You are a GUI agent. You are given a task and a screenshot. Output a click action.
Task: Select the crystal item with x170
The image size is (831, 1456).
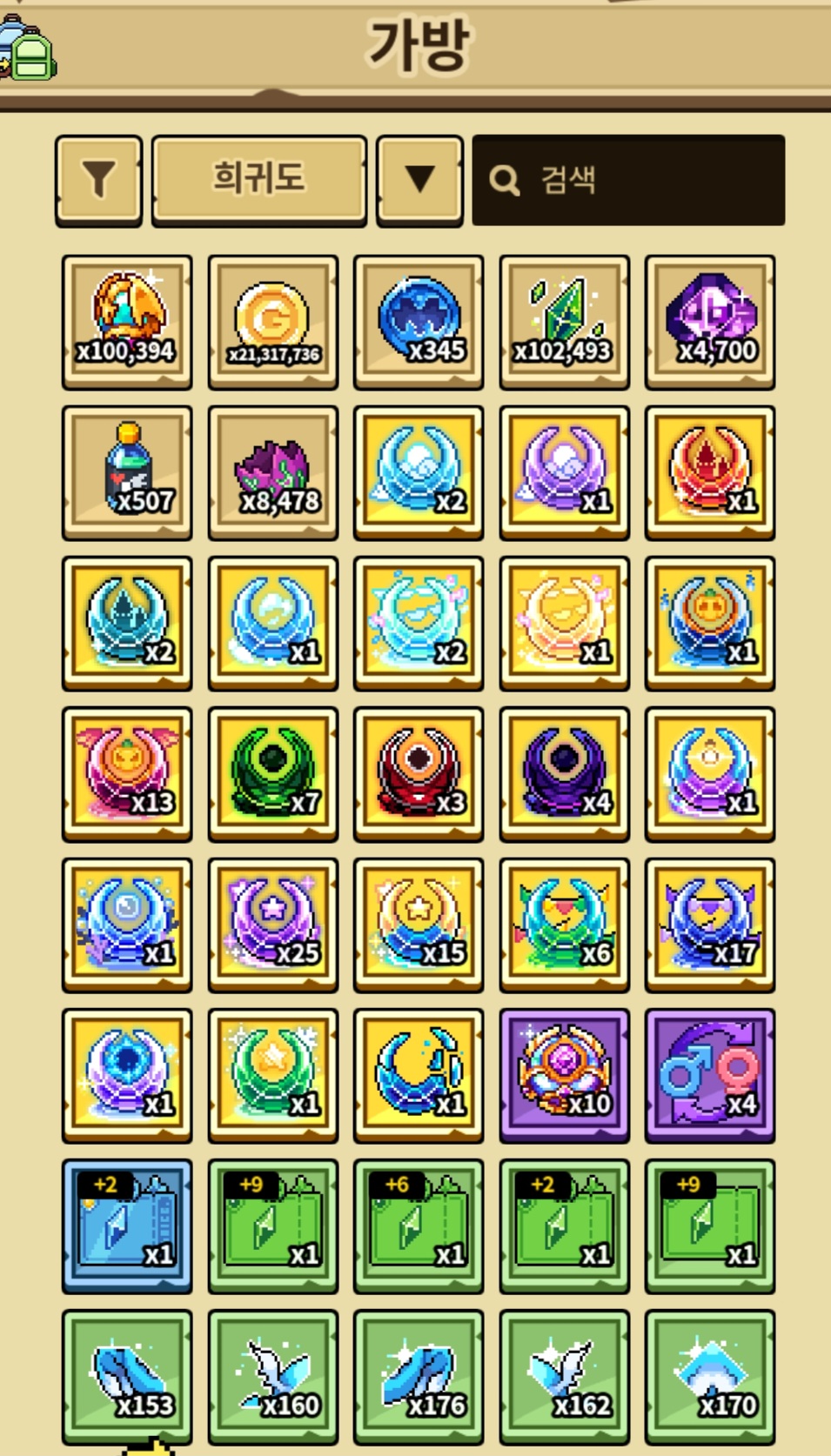pyautogui.click(x=709, y=1376)
